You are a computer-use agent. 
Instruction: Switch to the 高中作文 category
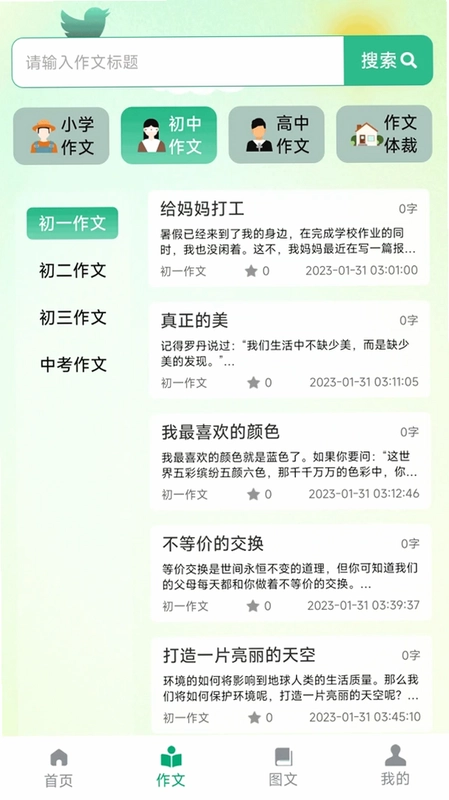[x=277, y=135]
